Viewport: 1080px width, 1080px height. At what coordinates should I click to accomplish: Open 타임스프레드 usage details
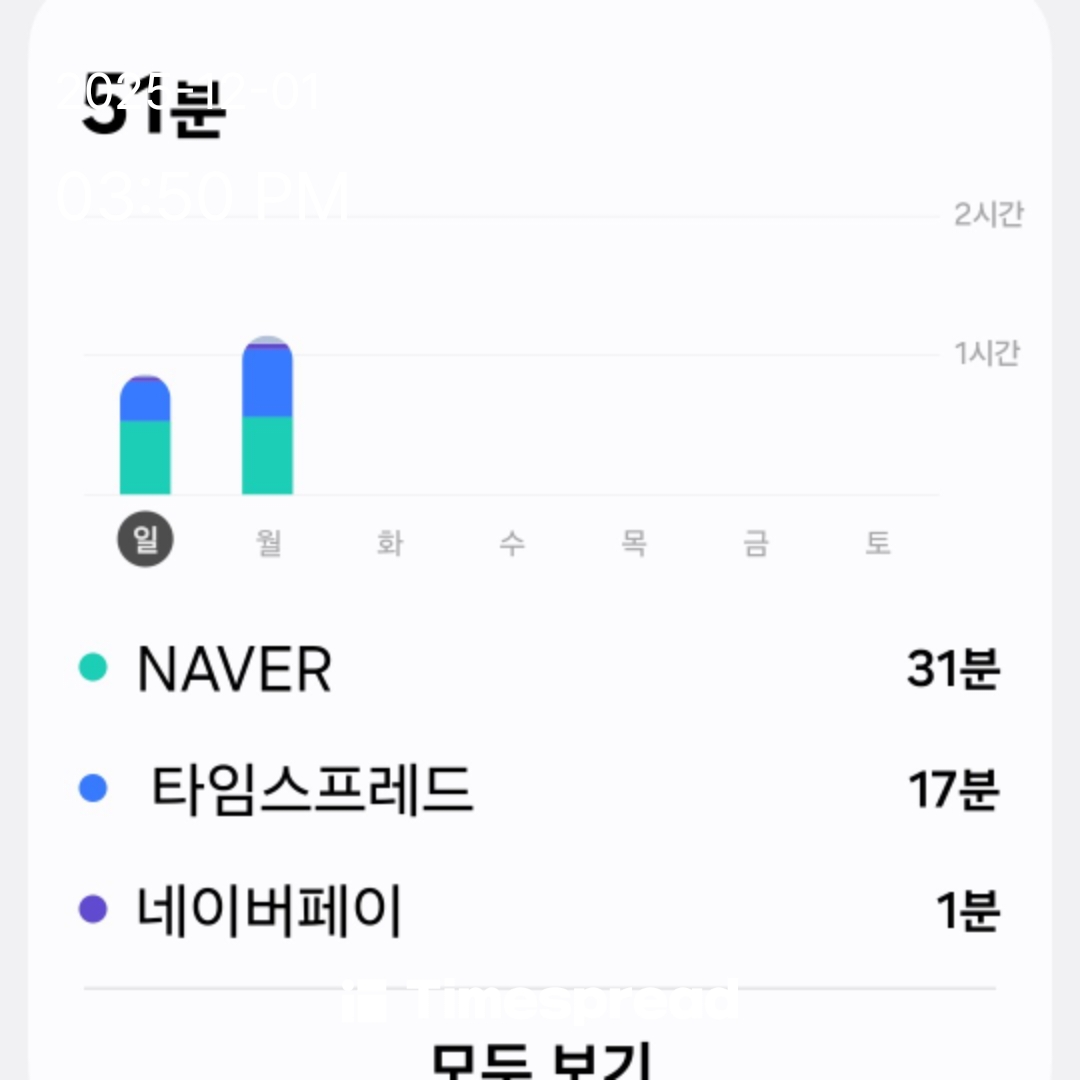tap(540, 790)
